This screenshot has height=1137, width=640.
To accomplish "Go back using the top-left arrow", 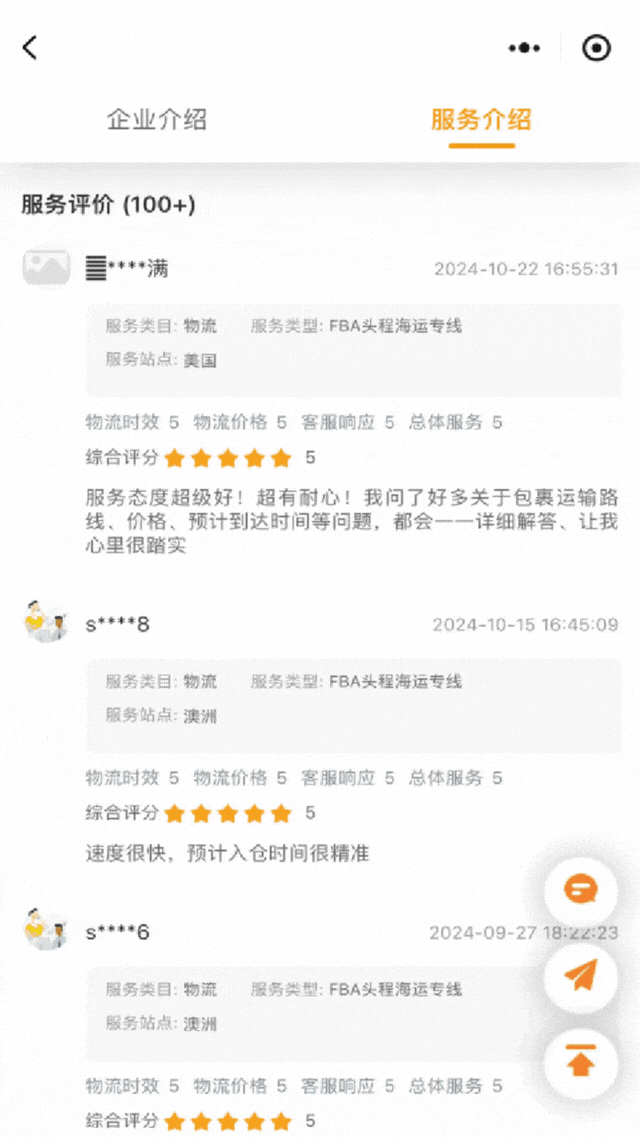I will click(x=30, y=47).
